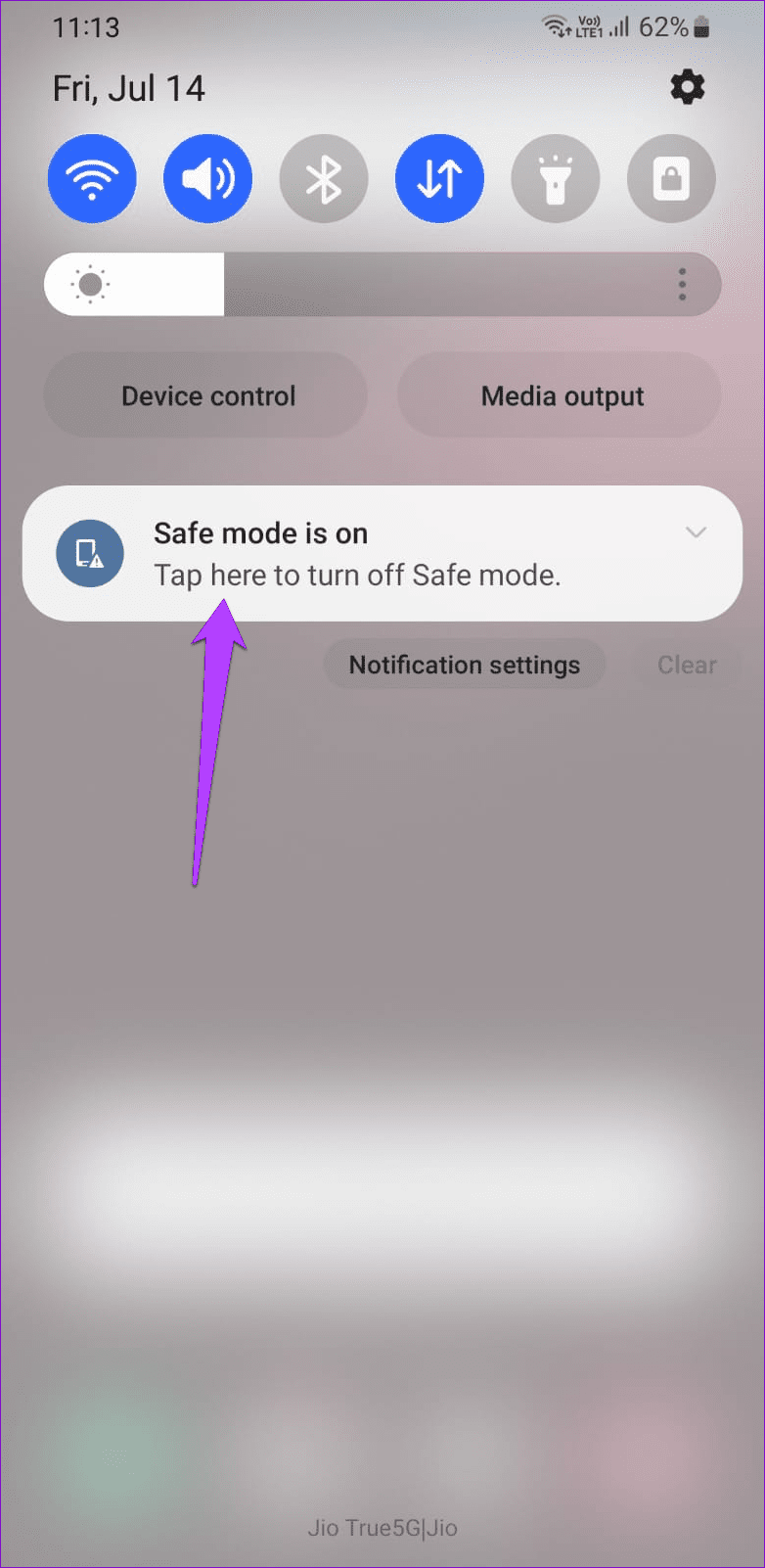Tap the battery indicator in the status bar
This screenshot has height=1568, width=765.
702,27
